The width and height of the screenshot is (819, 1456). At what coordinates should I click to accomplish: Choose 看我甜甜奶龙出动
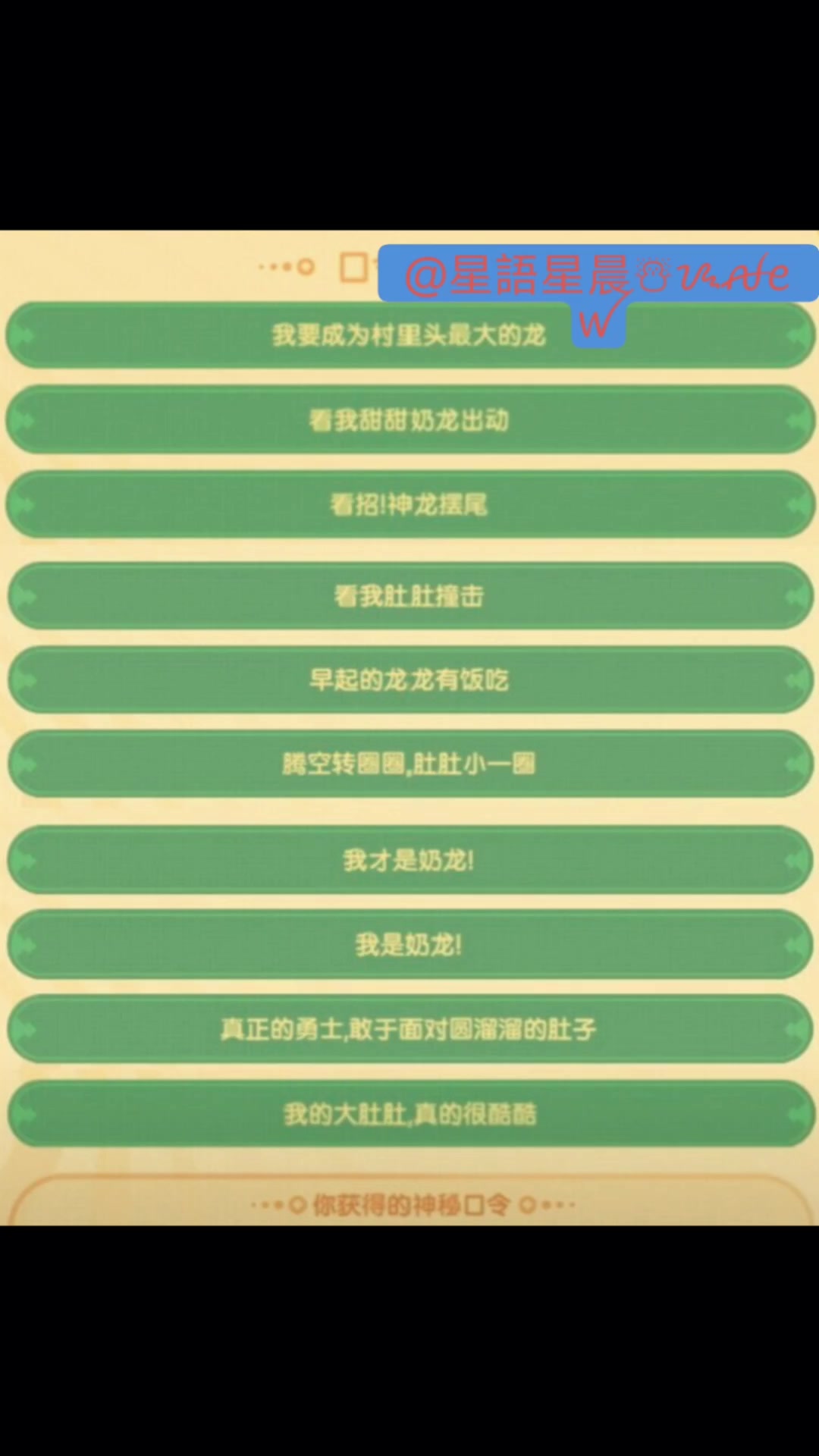(x=409, y=419)
